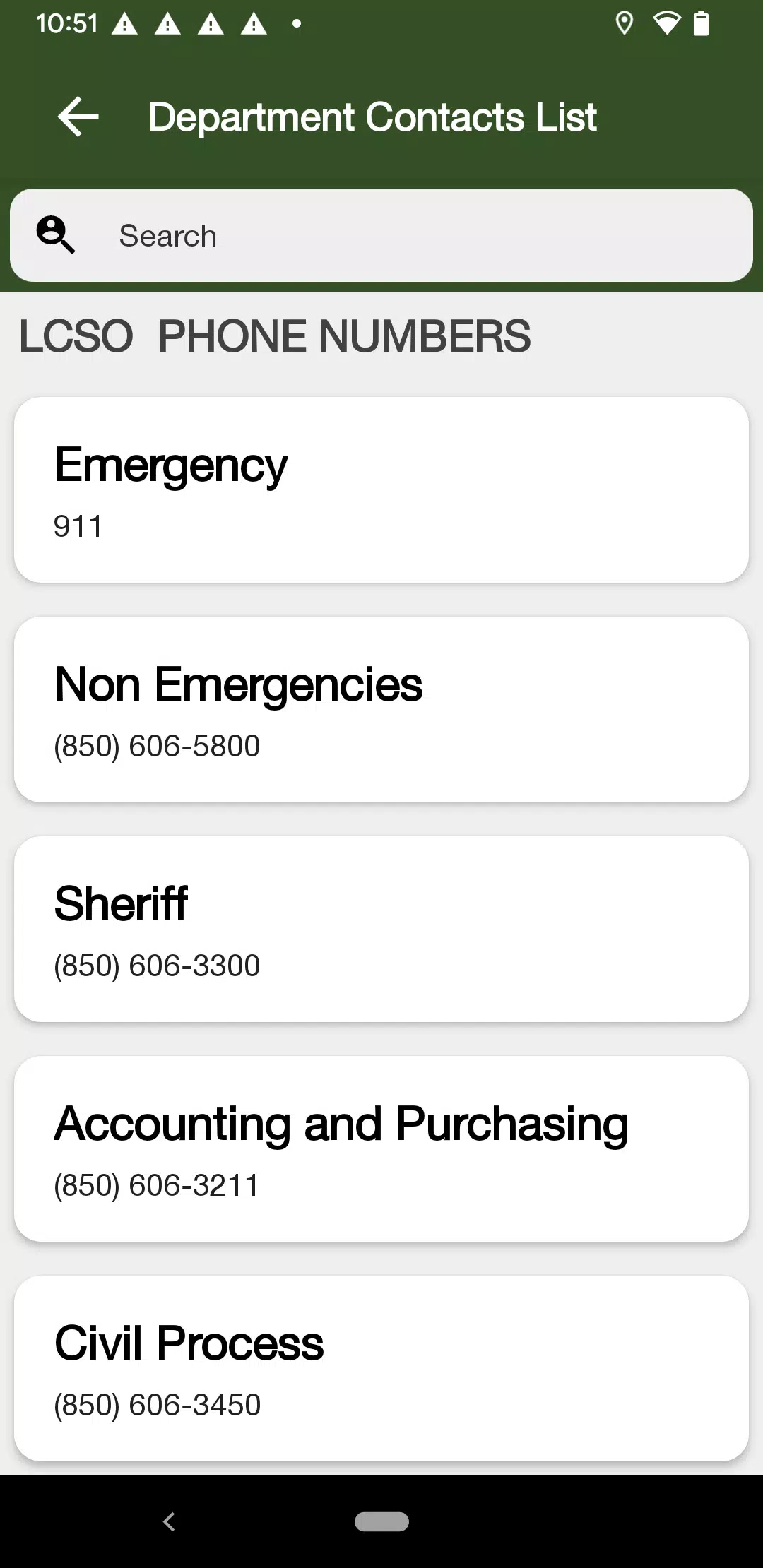Screen dimensions: 763x1568
Task: Tap the system back button
Action: (x=169, y=1521)
